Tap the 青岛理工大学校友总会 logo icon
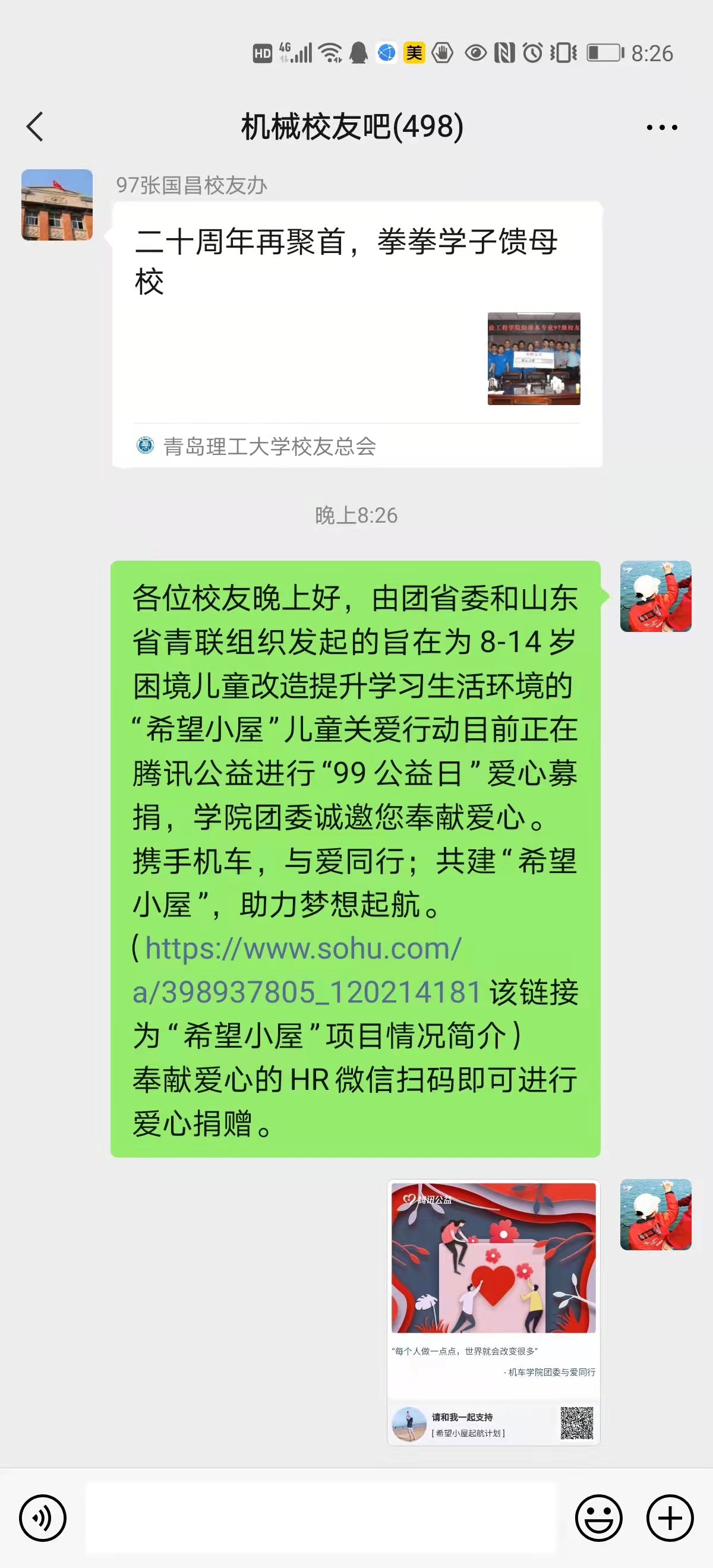Viewport: 713px width, 1568px height. [146, 445]
